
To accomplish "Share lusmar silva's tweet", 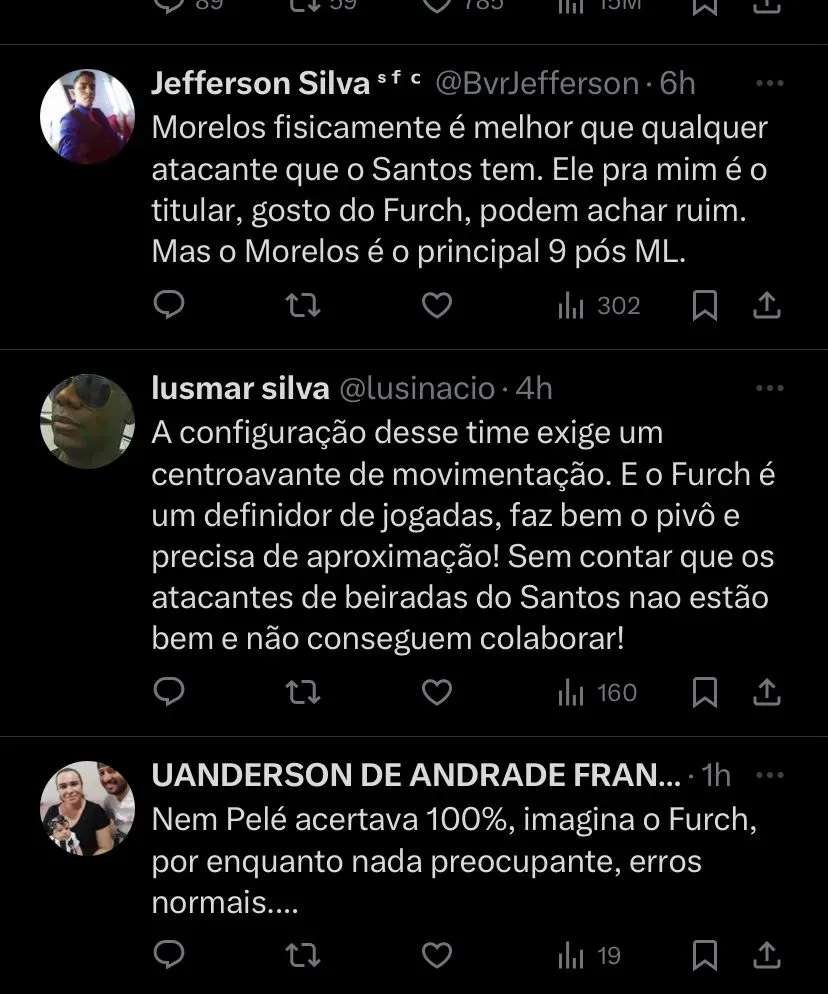I will coord(766,692).
